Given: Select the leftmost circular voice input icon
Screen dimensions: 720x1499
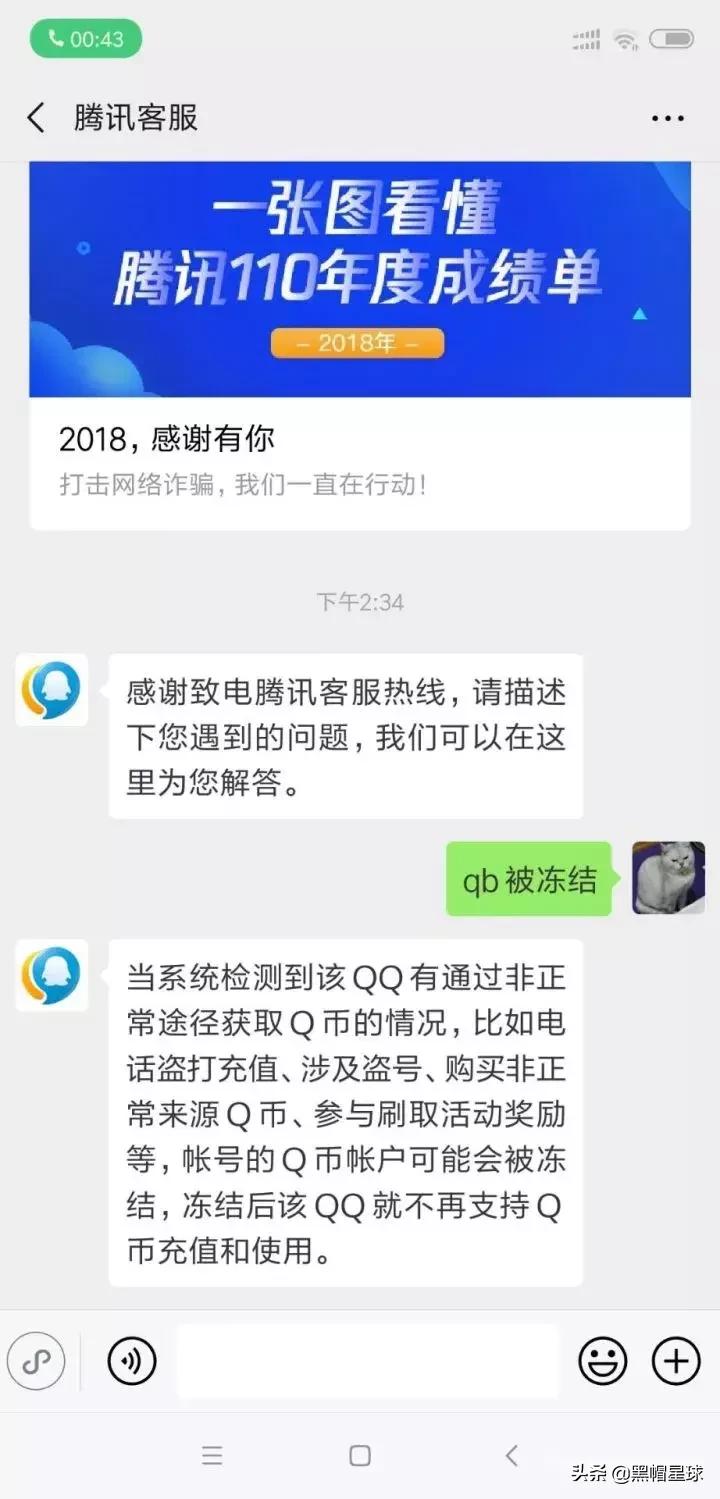Looking at the screenshot, I should [x=37, y=1361].
